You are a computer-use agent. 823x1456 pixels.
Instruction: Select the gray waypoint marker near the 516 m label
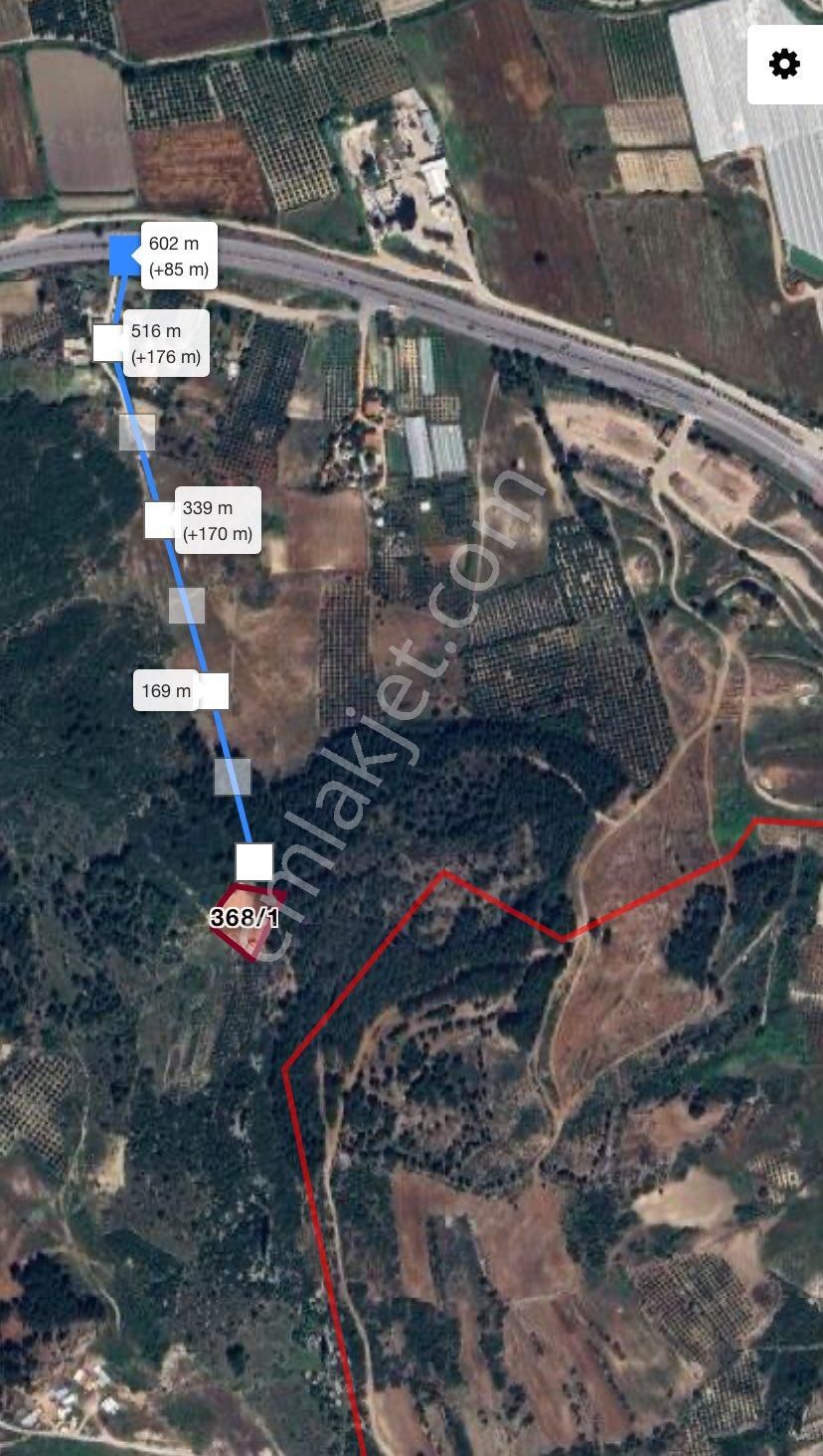(137, 434)
